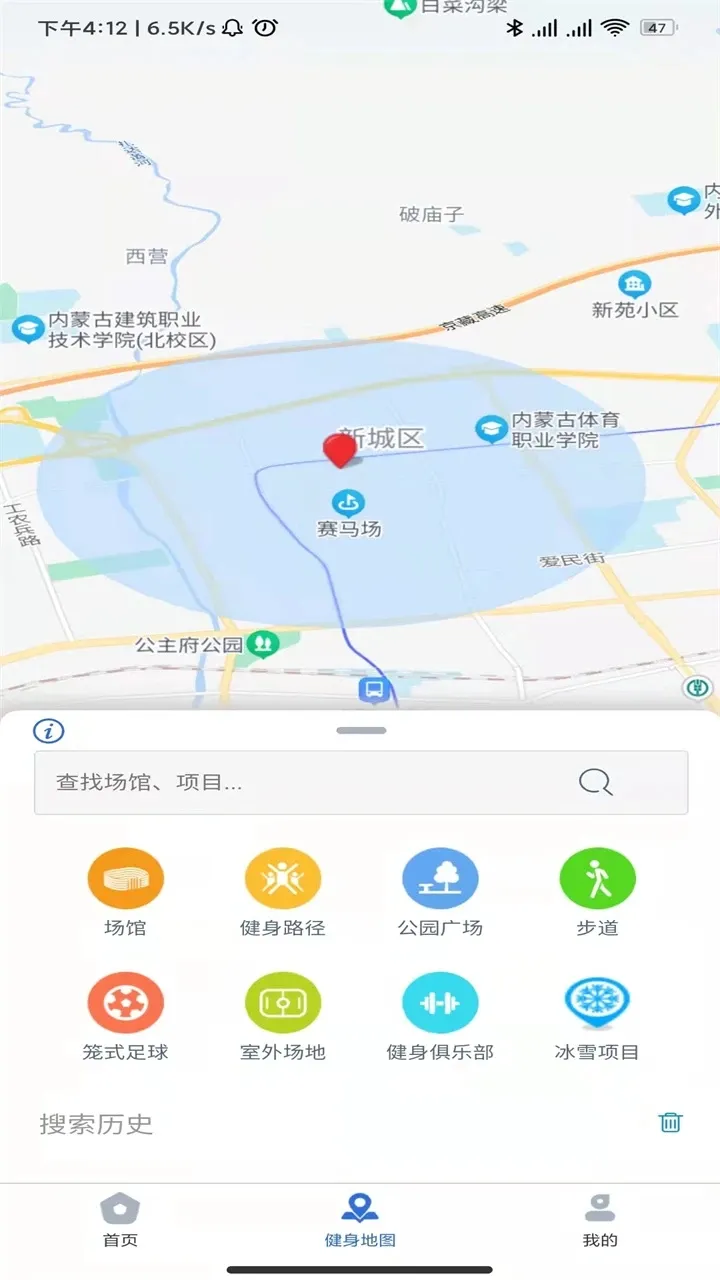Image resolution: width=720 pixels, height=1280 pixels.
Task: Tap the info circle icon above search bar
Action: point(46,730)
